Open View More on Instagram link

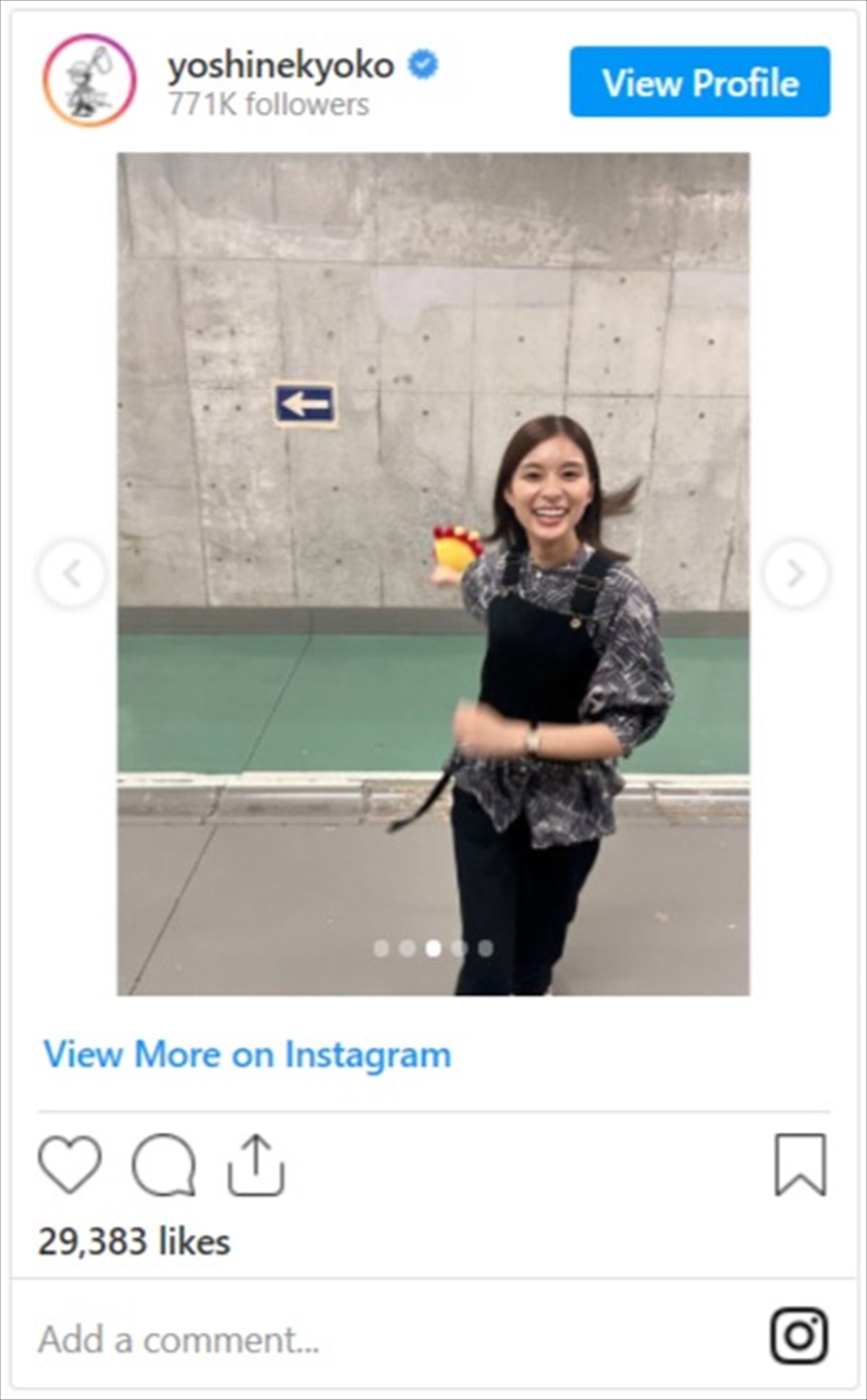pyautogui.click(x=247, y=1055)
